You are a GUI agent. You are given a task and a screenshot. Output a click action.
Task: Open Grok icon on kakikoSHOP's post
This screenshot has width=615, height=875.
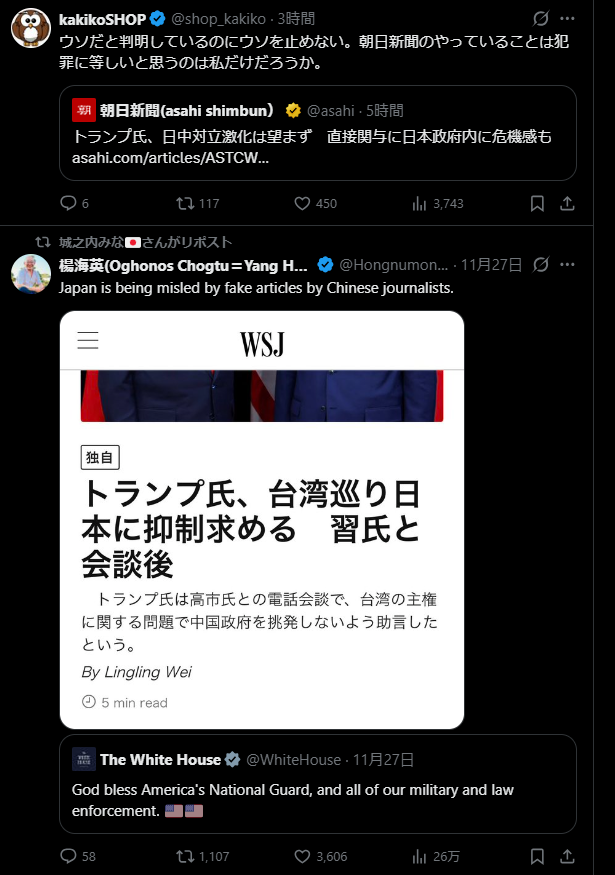pos(541,18)
